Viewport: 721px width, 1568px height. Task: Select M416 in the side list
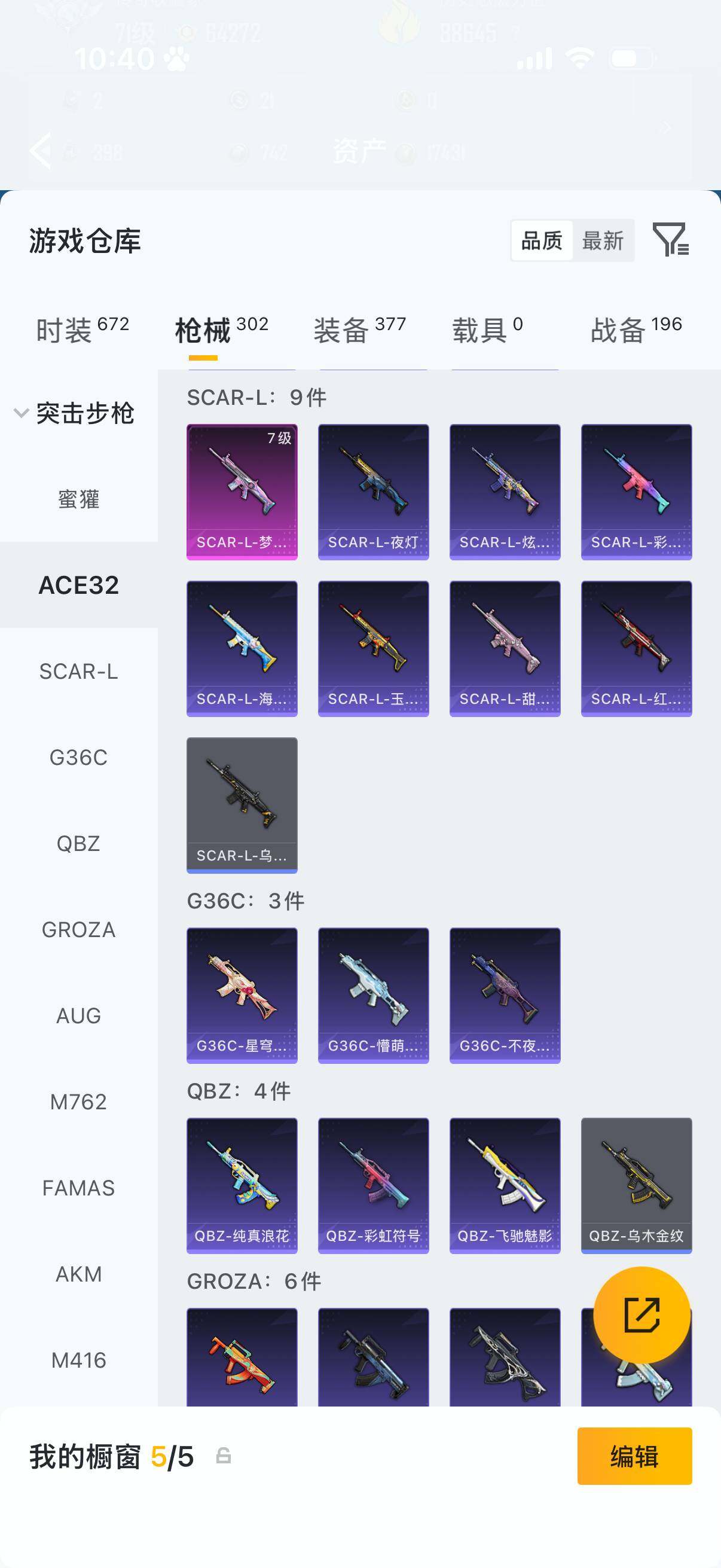point(78,1360)
